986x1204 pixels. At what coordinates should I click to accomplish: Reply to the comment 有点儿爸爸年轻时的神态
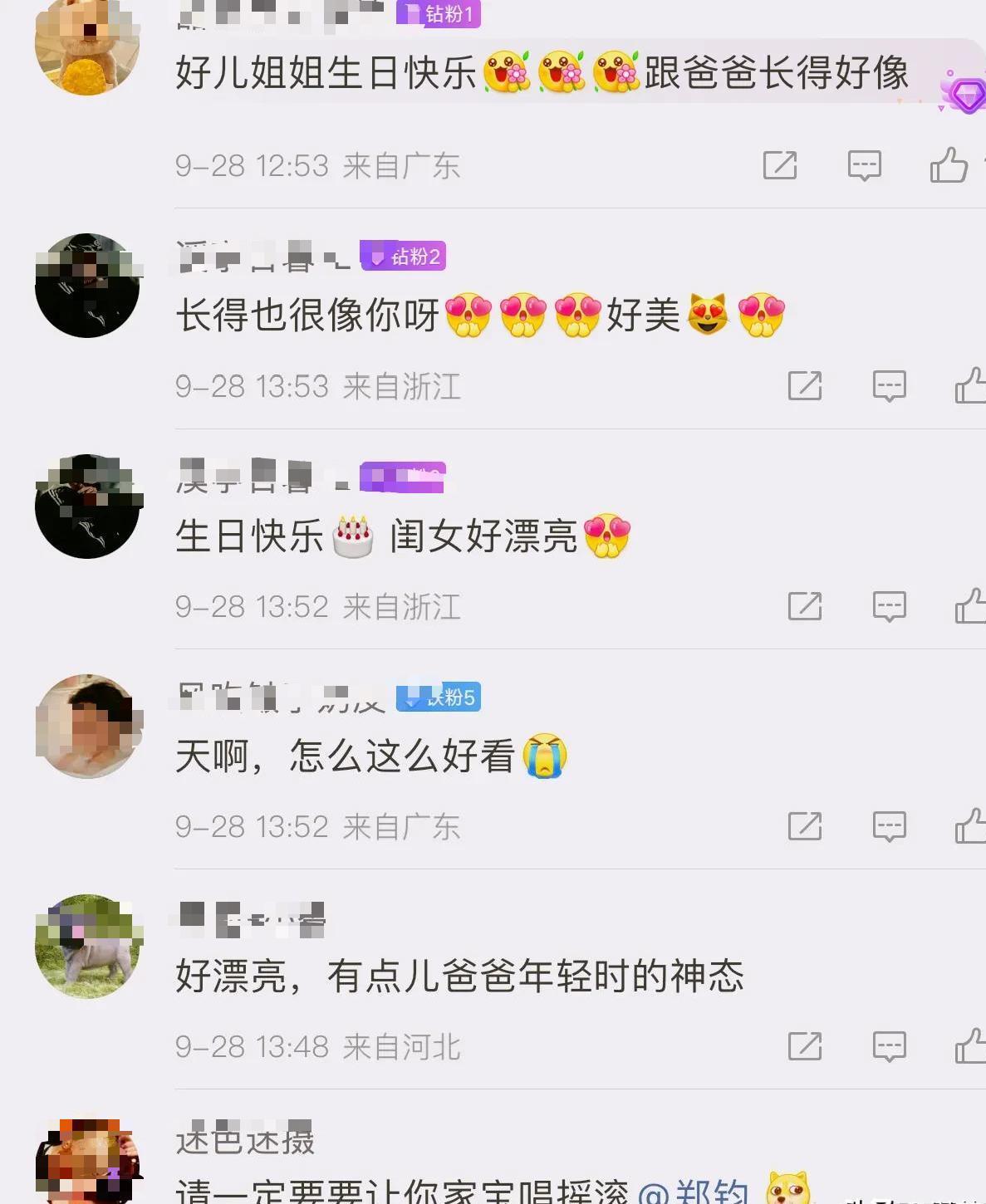coord(889,1047)
